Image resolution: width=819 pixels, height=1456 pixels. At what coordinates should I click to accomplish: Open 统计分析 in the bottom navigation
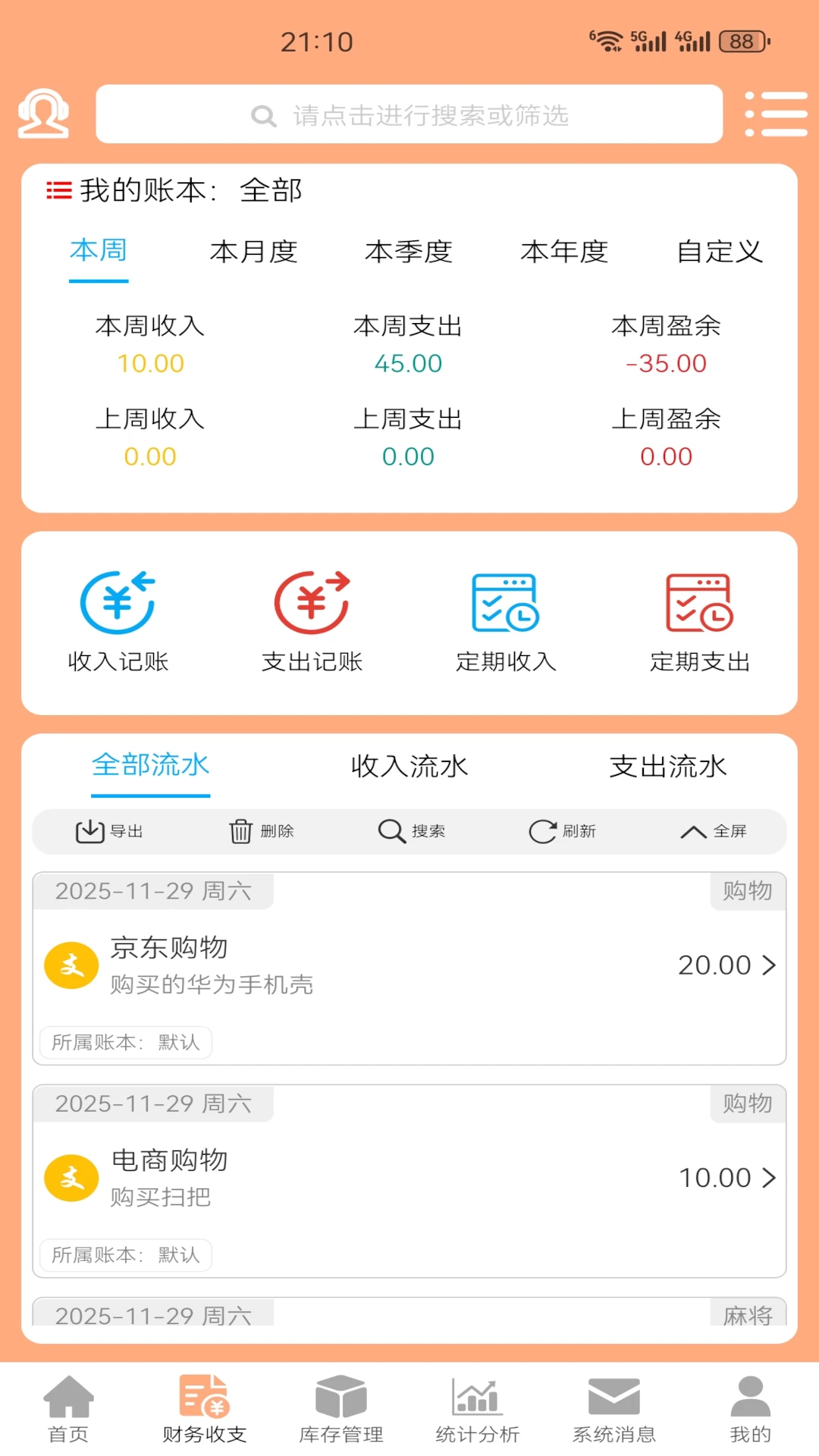tap(476, 1408)
